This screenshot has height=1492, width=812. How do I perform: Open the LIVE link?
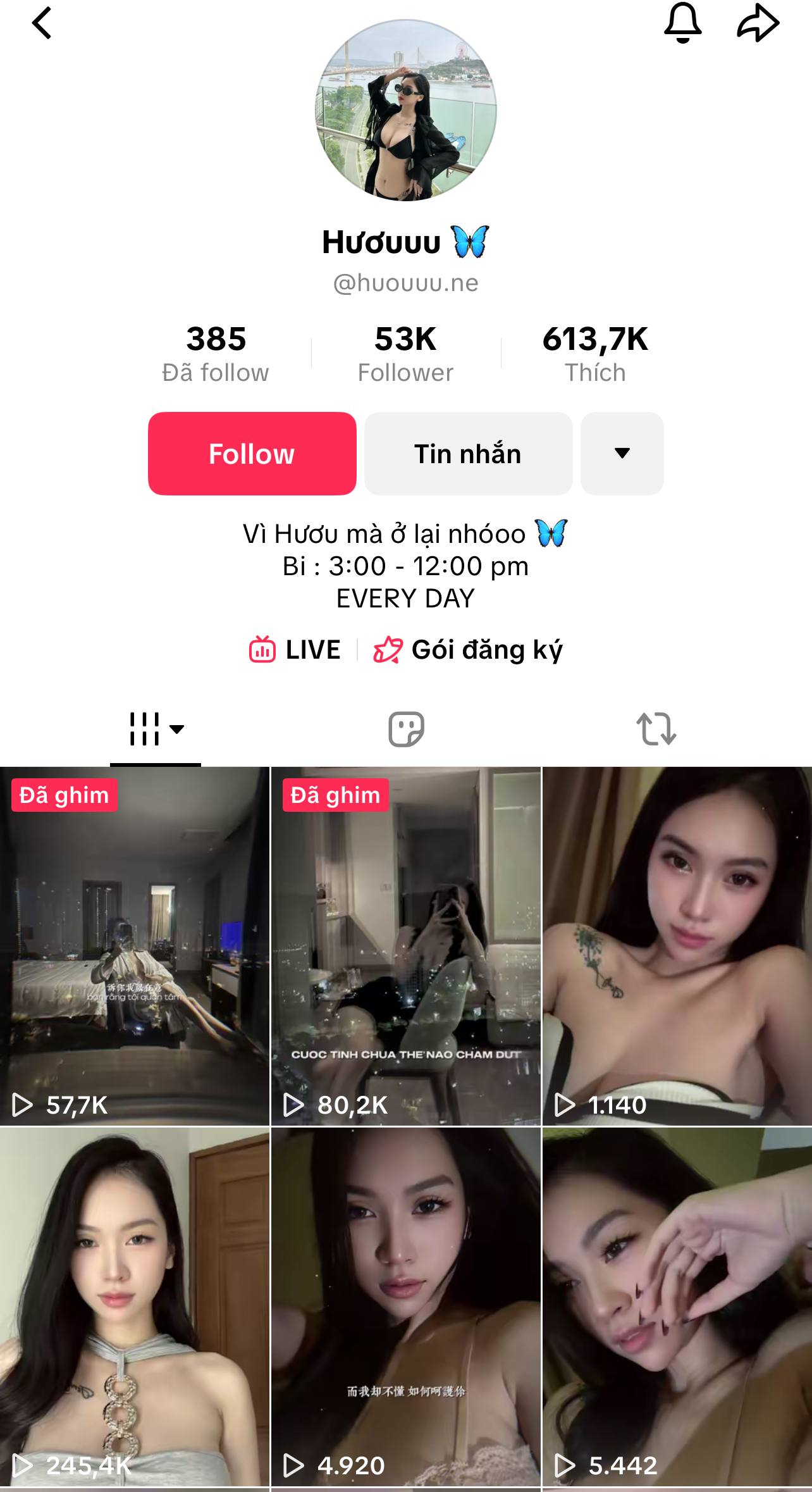[295, 650]
